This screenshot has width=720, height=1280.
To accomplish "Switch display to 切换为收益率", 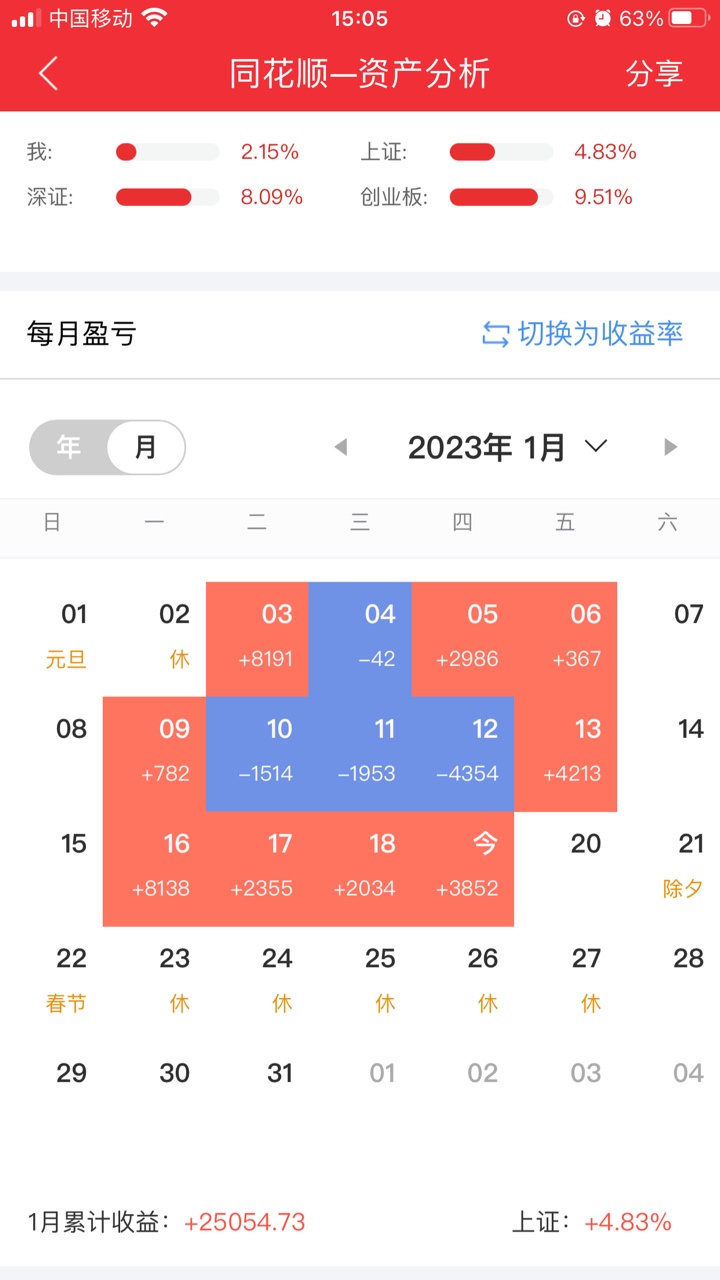I will click(x=582, y=334).
